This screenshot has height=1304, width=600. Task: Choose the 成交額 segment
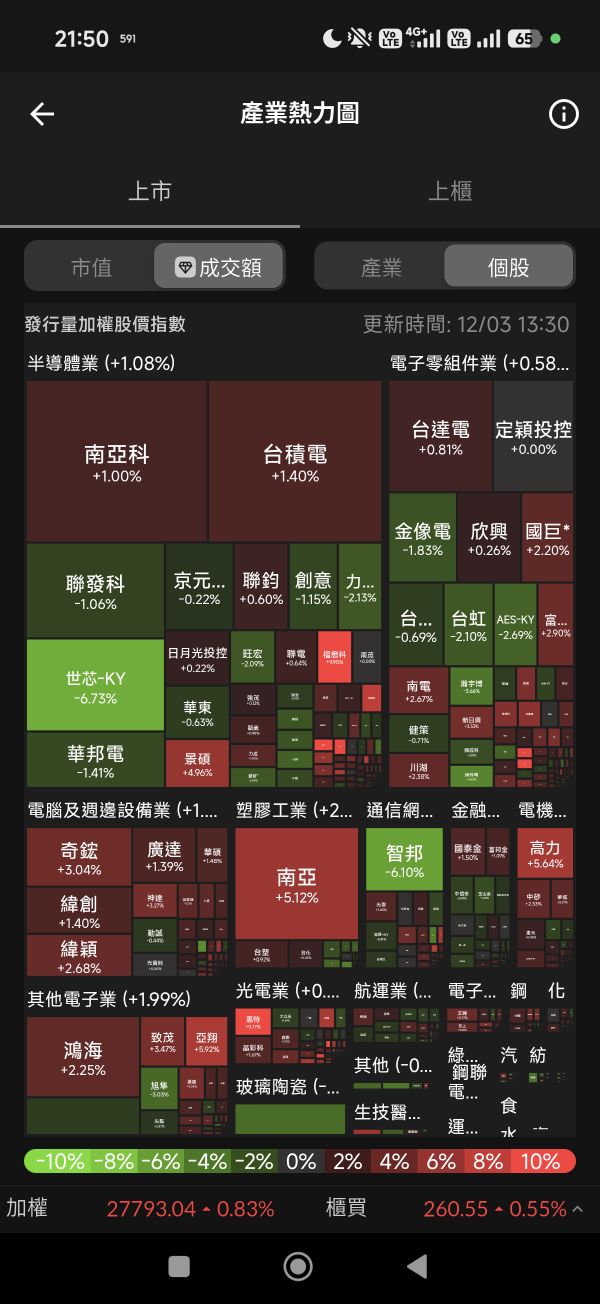coord(219,267)
